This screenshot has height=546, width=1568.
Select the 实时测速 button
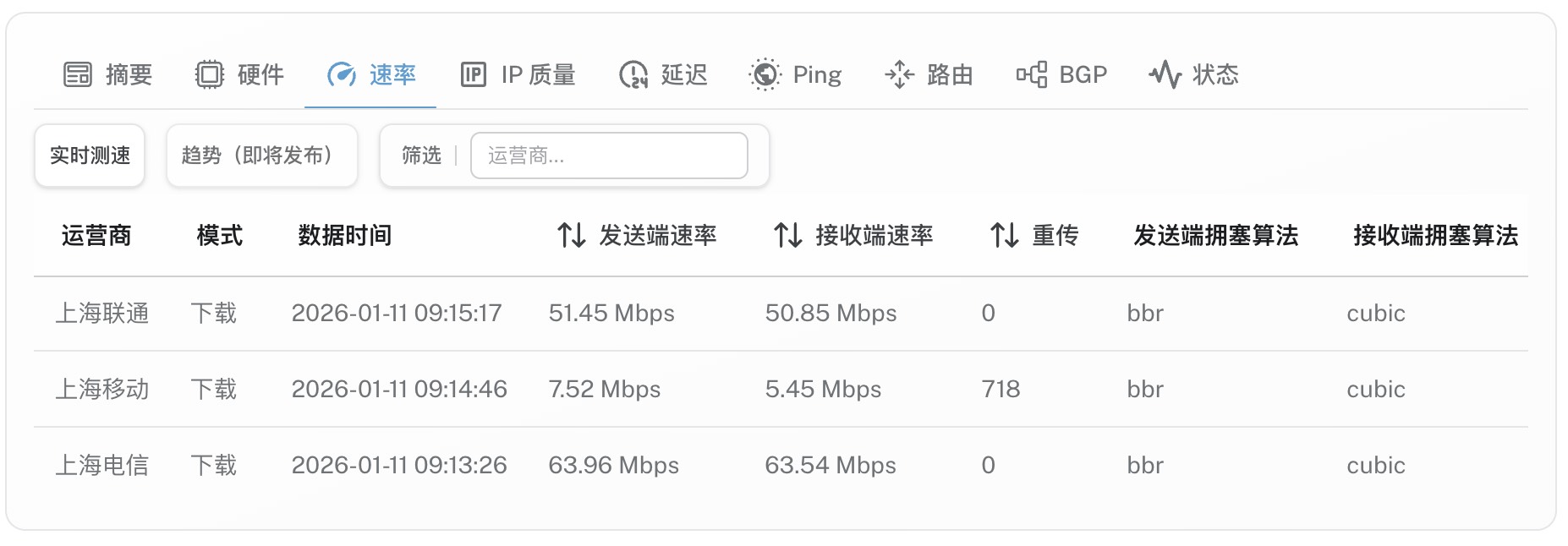pyautogui.click(x=90, y=156)
